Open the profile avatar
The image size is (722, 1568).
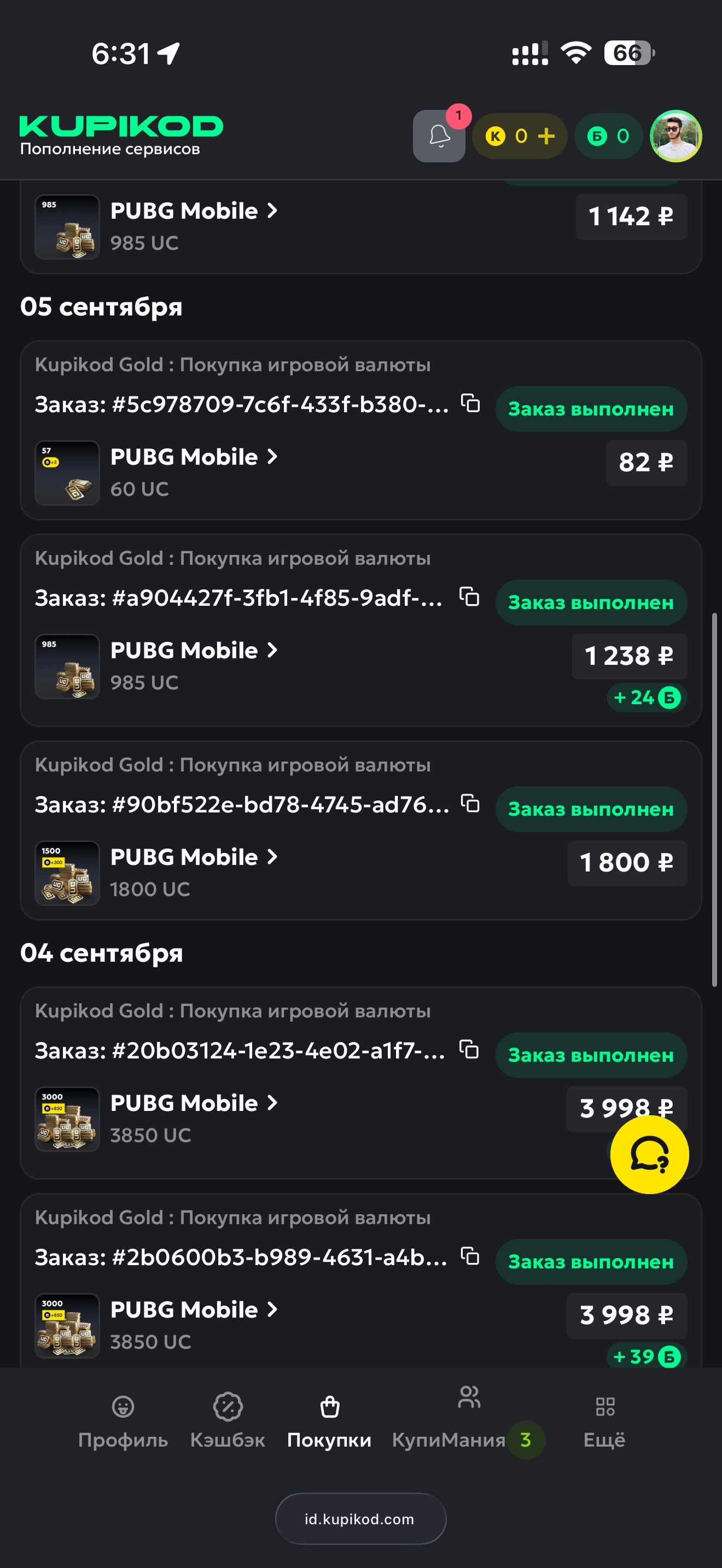click(x=676, y=136)
